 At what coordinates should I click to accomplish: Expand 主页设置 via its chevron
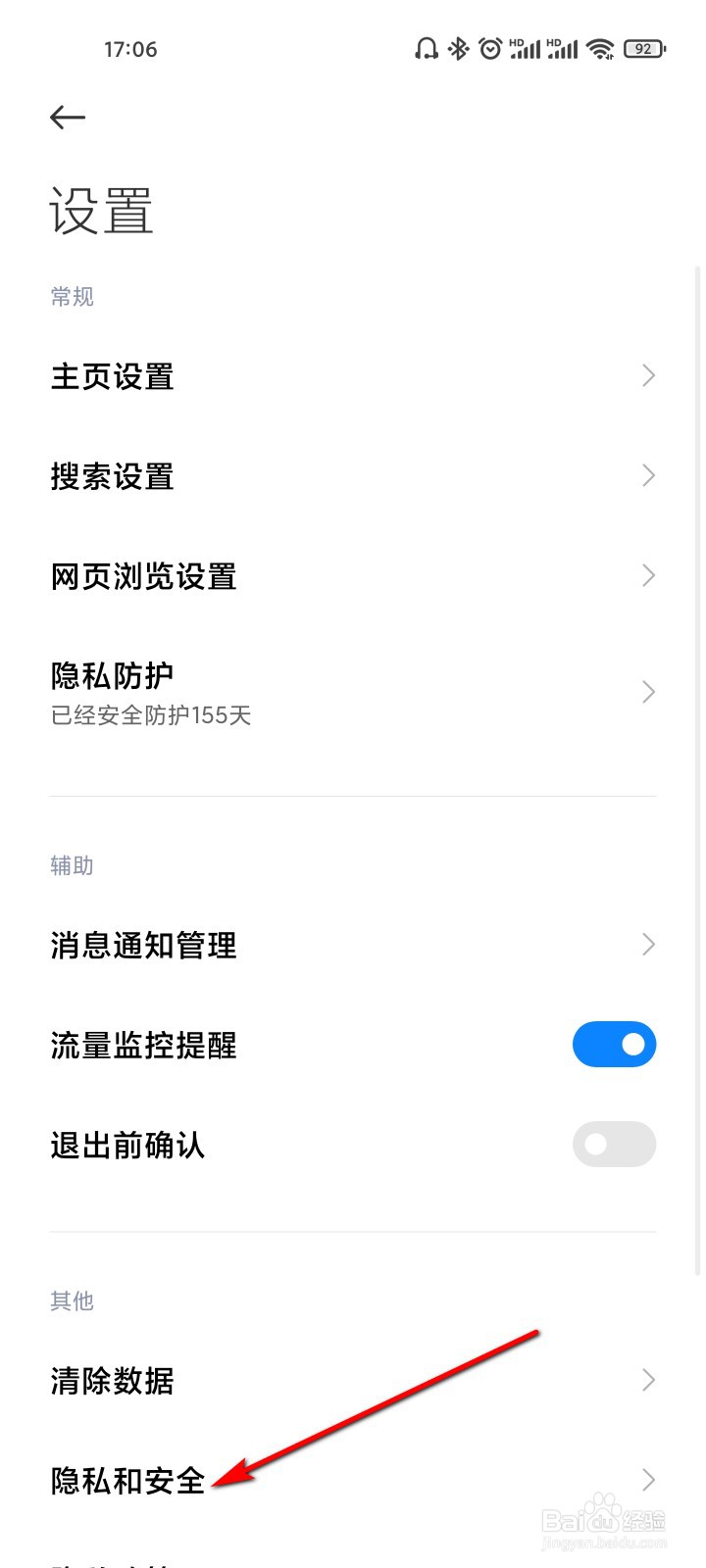647,375
